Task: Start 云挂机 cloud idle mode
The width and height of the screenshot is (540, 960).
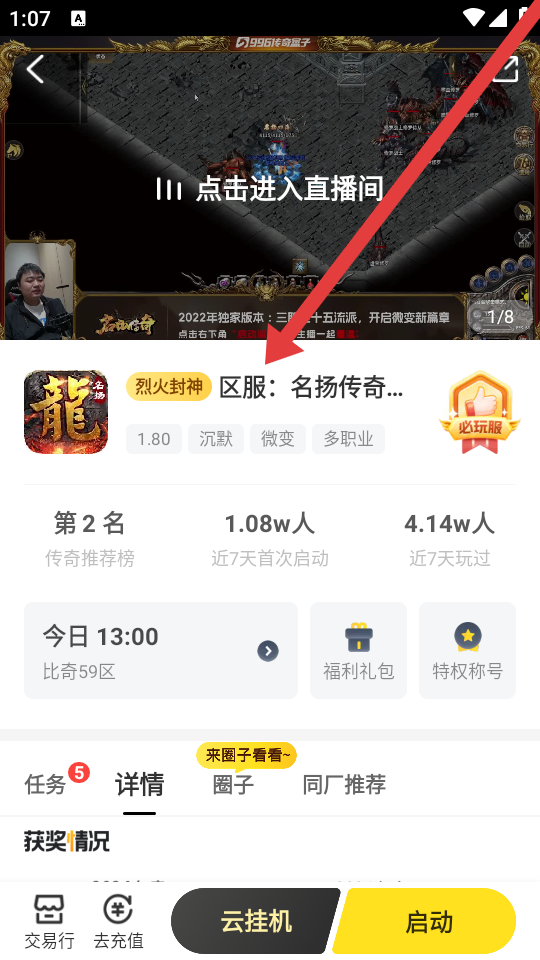Action: pos(254,921)
